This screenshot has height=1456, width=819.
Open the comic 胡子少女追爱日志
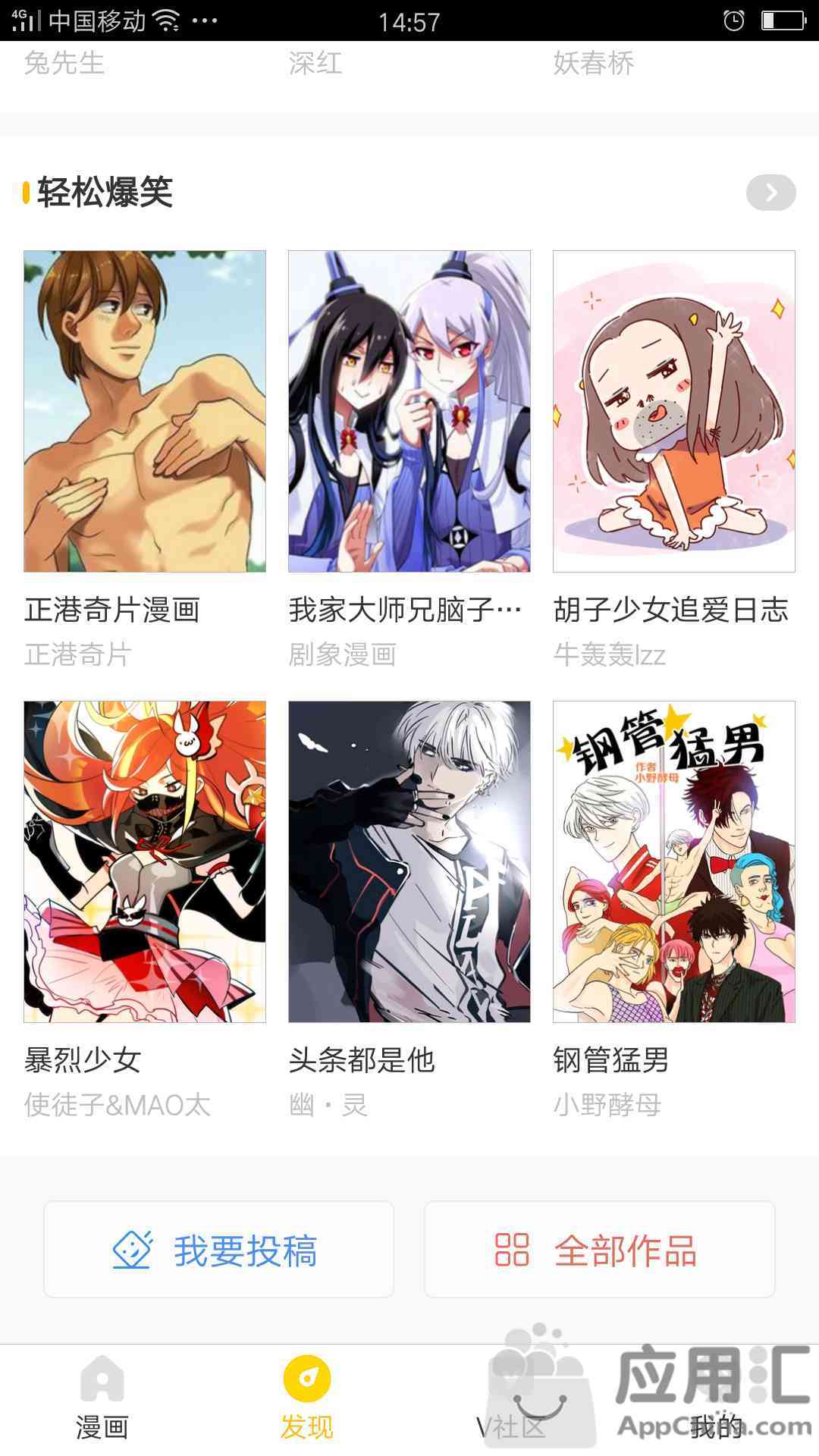pyautogui.click(x=673, y=411)
